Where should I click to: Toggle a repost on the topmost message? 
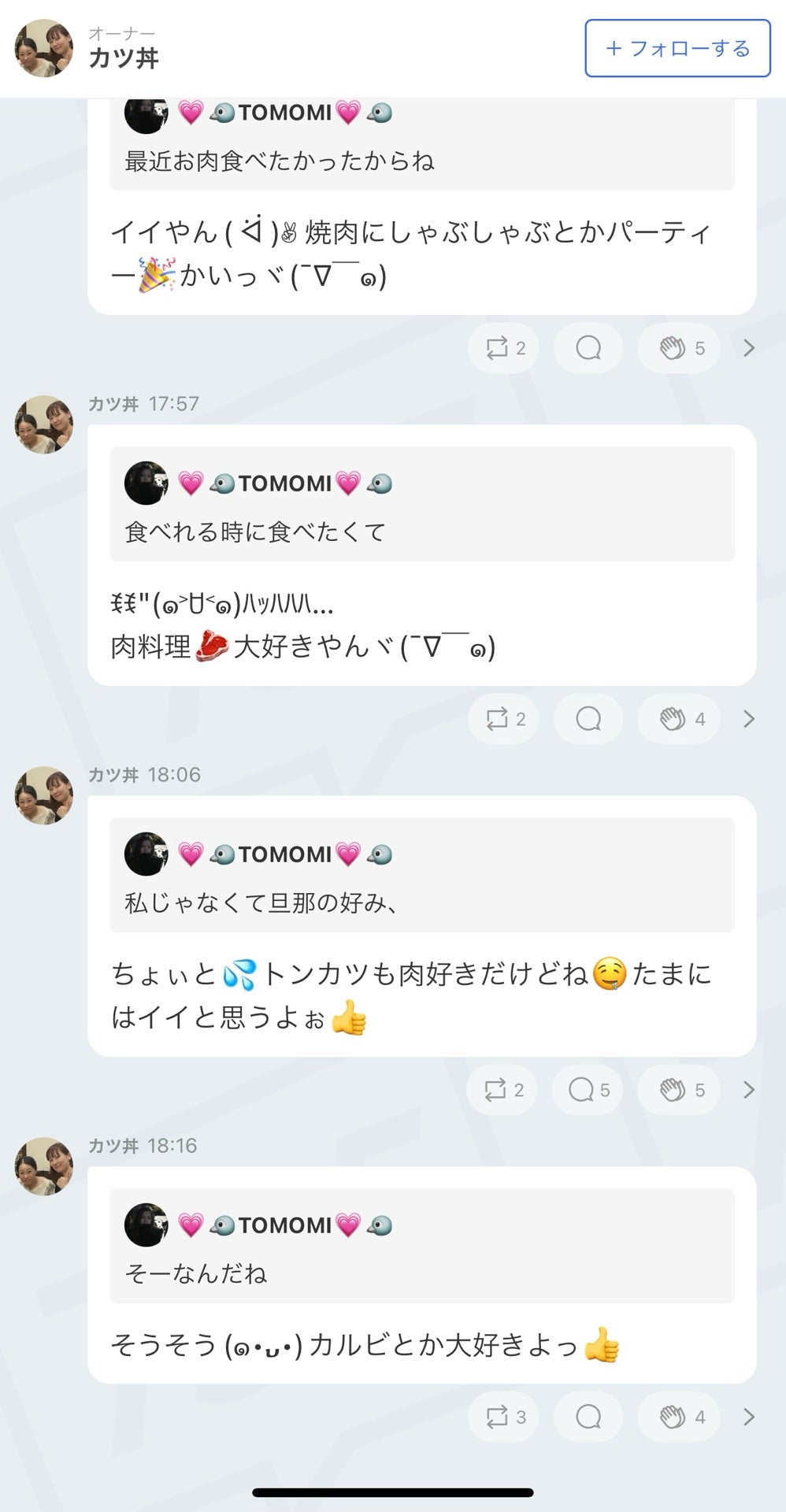502,347
